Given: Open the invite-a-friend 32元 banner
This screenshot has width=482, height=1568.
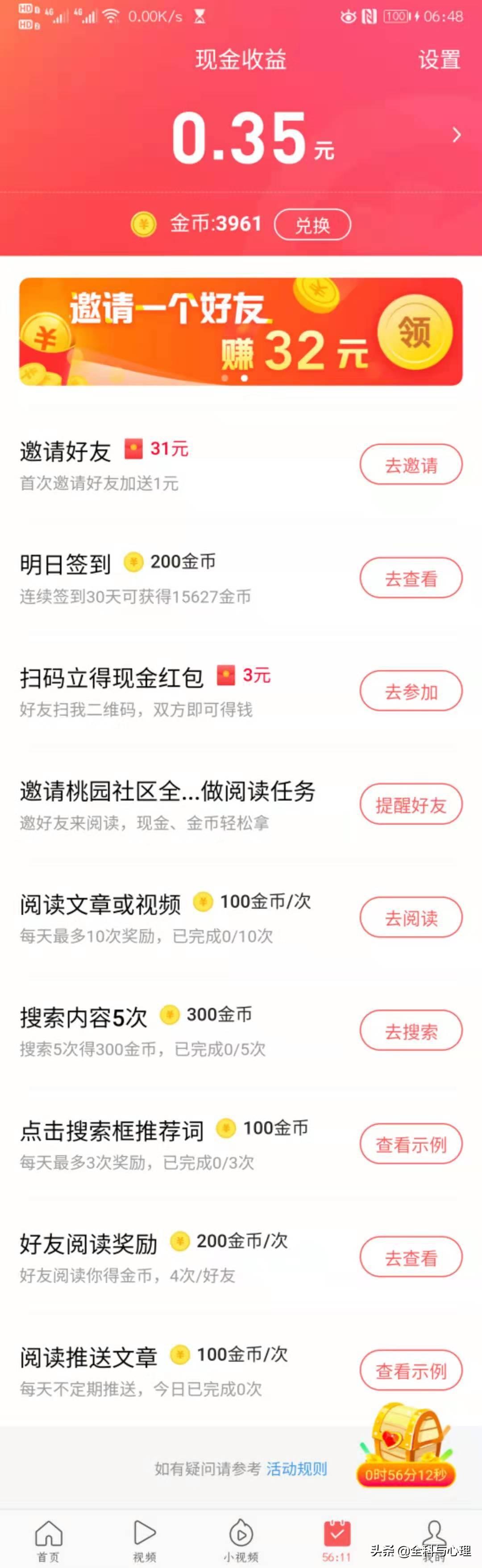Looking at the screenshot, I should click(x=241, y=332).
